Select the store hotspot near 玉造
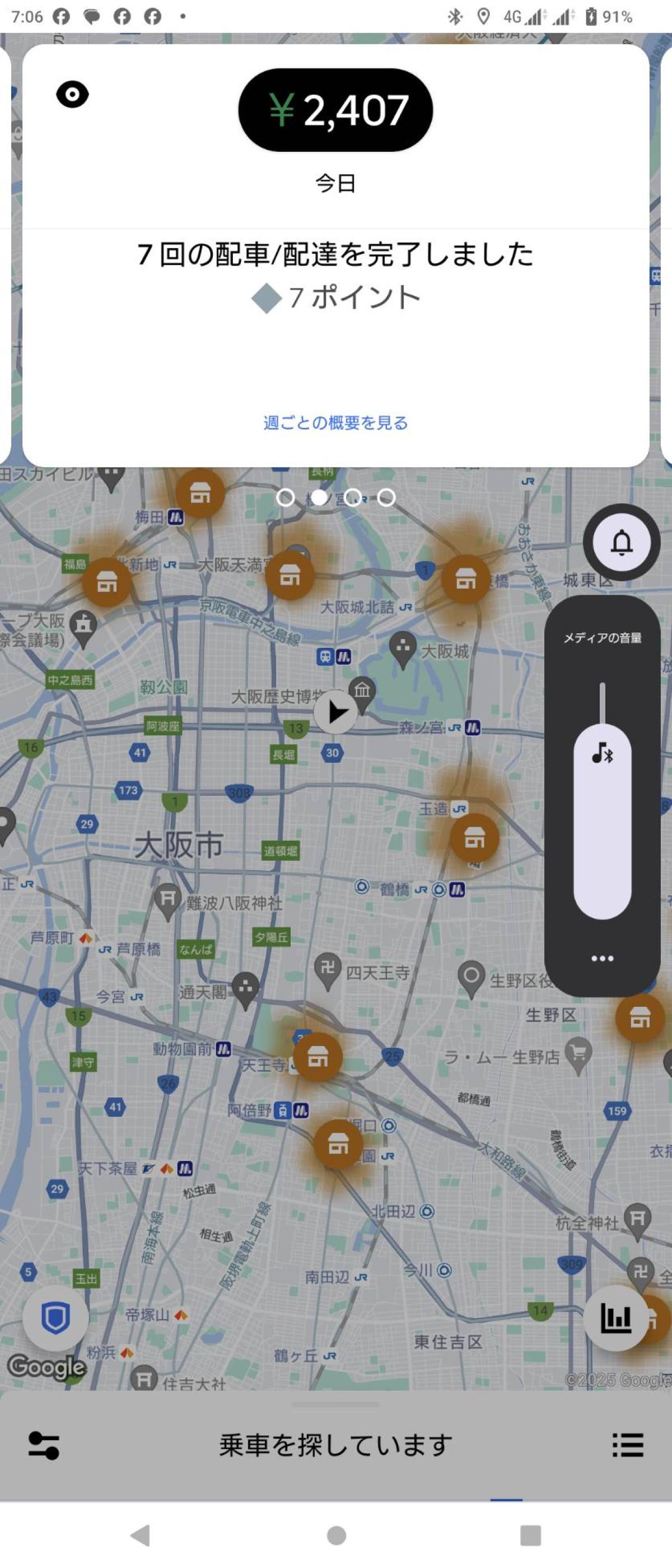The width and height of the screenshot is (672, 1568). click(x=474, y=838)
